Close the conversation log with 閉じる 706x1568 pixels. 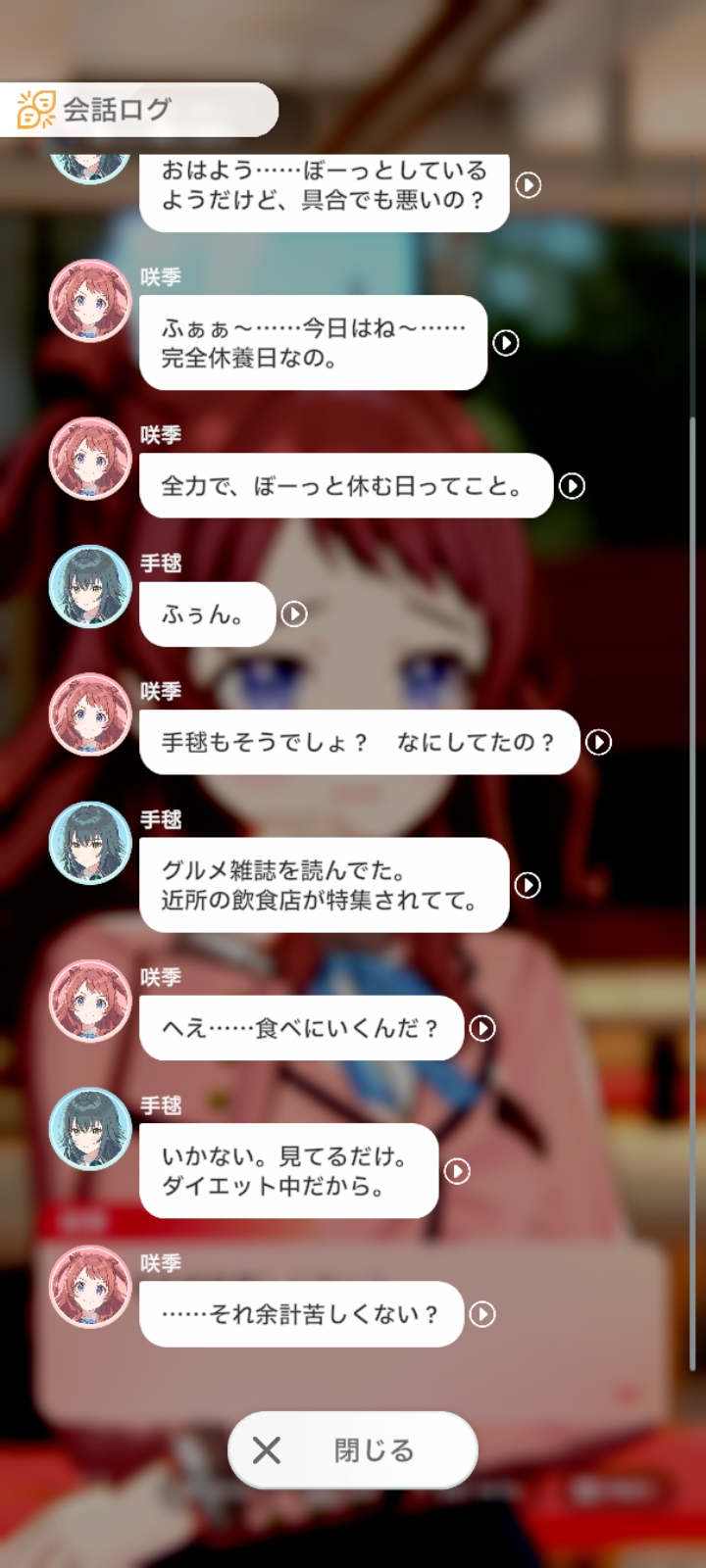[x=353, y=1450]
